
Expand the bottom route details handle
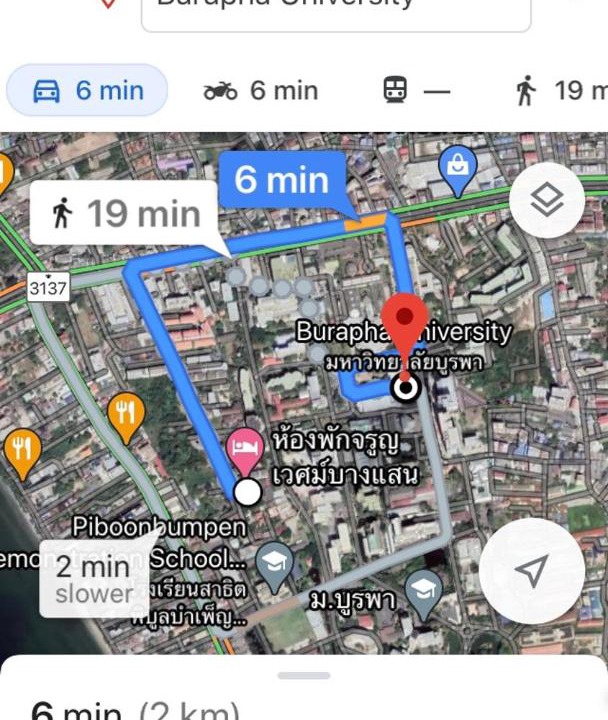click(303, 676)
